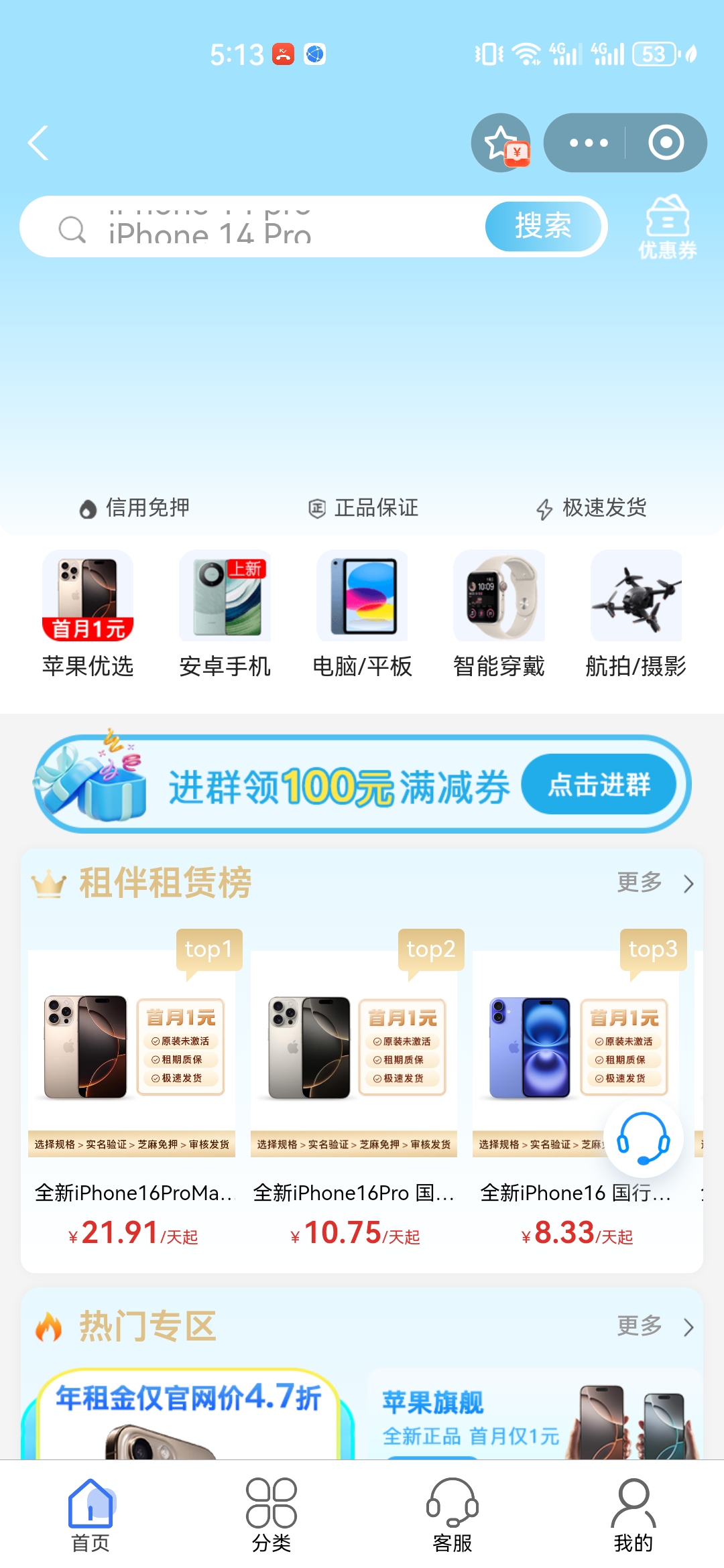Viewport: 724px width, 1568px height.
Task: Tap the 搜索 search button
Action: [x=543, y=226]
